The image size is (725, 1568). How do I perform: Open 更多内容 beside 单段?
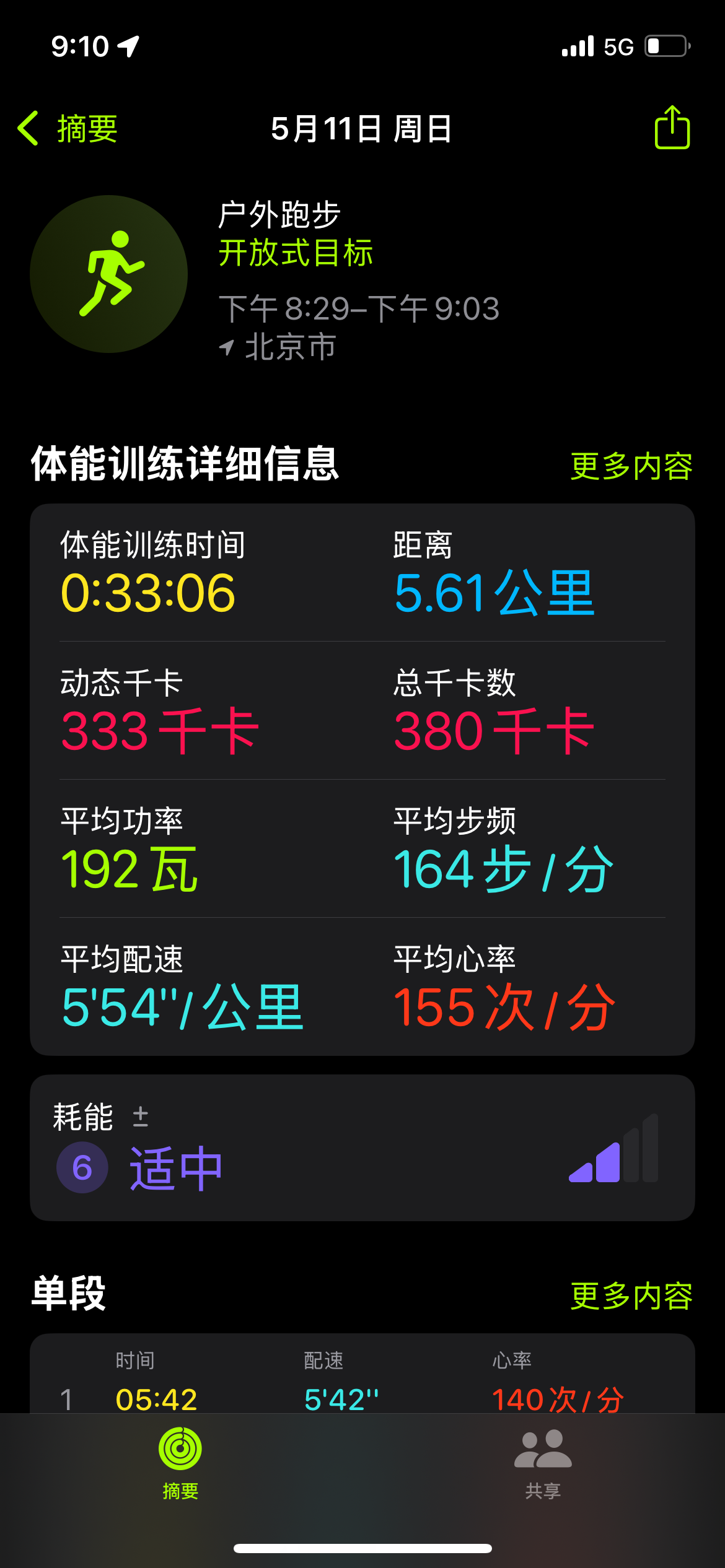click(631, 1296)
